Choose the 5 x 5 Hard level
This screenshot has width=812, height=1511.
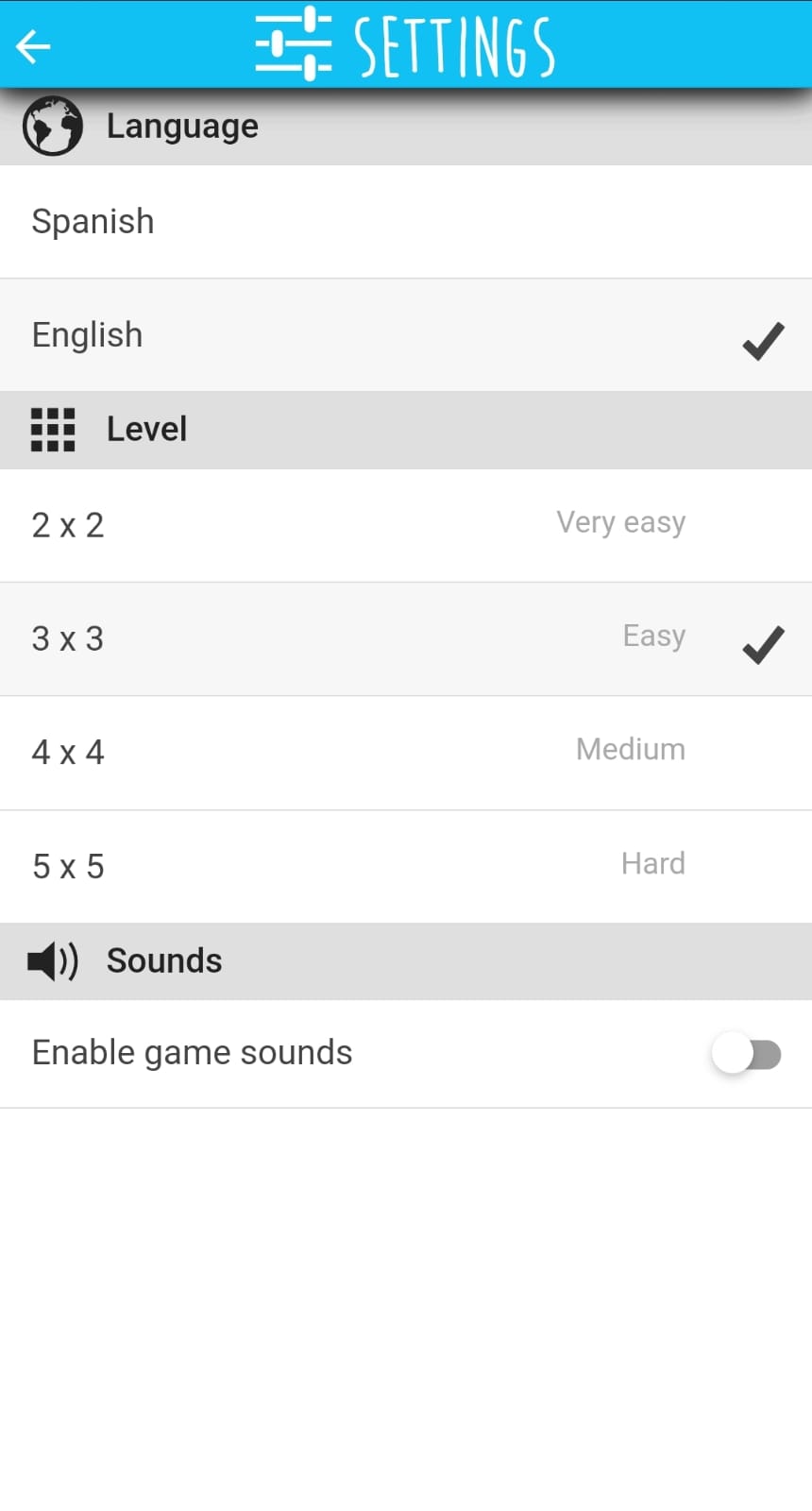pyautogui.click(x=406, y=867)
